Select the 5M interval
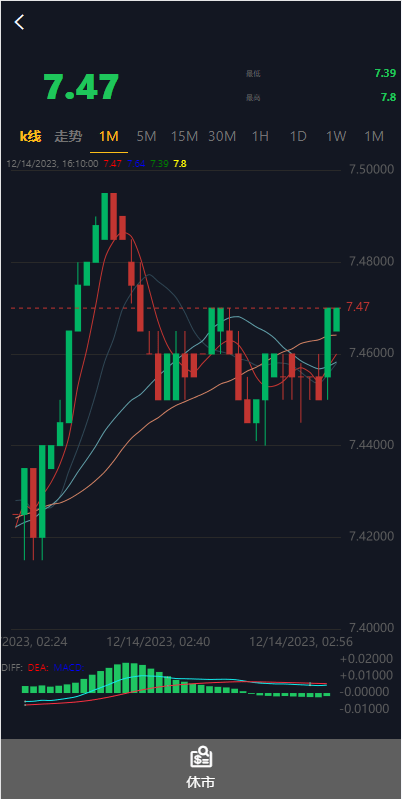 [146, 136]
